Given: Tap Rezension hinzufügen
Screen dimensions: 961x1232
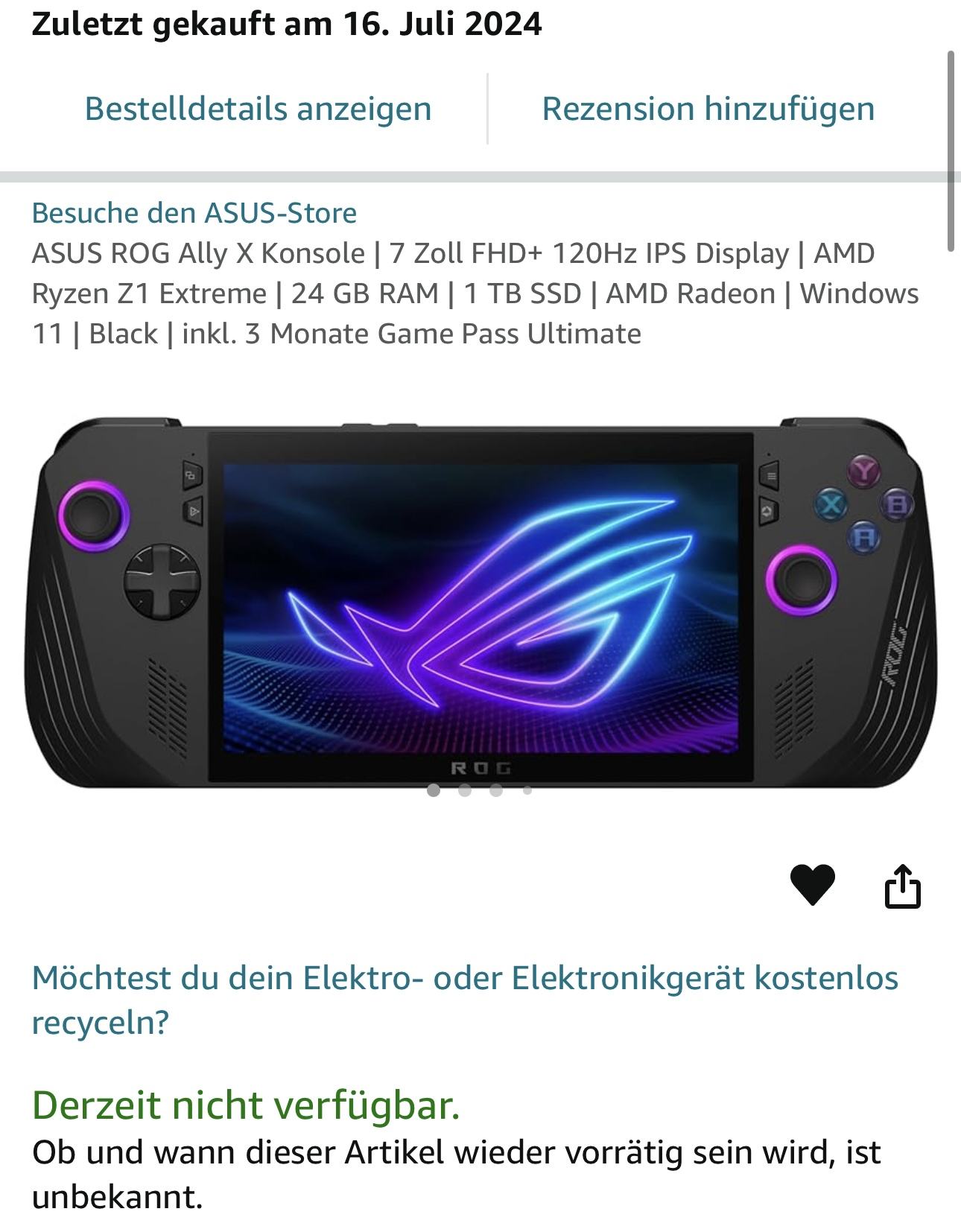Looking at the screenshot, I should (708, 109).
